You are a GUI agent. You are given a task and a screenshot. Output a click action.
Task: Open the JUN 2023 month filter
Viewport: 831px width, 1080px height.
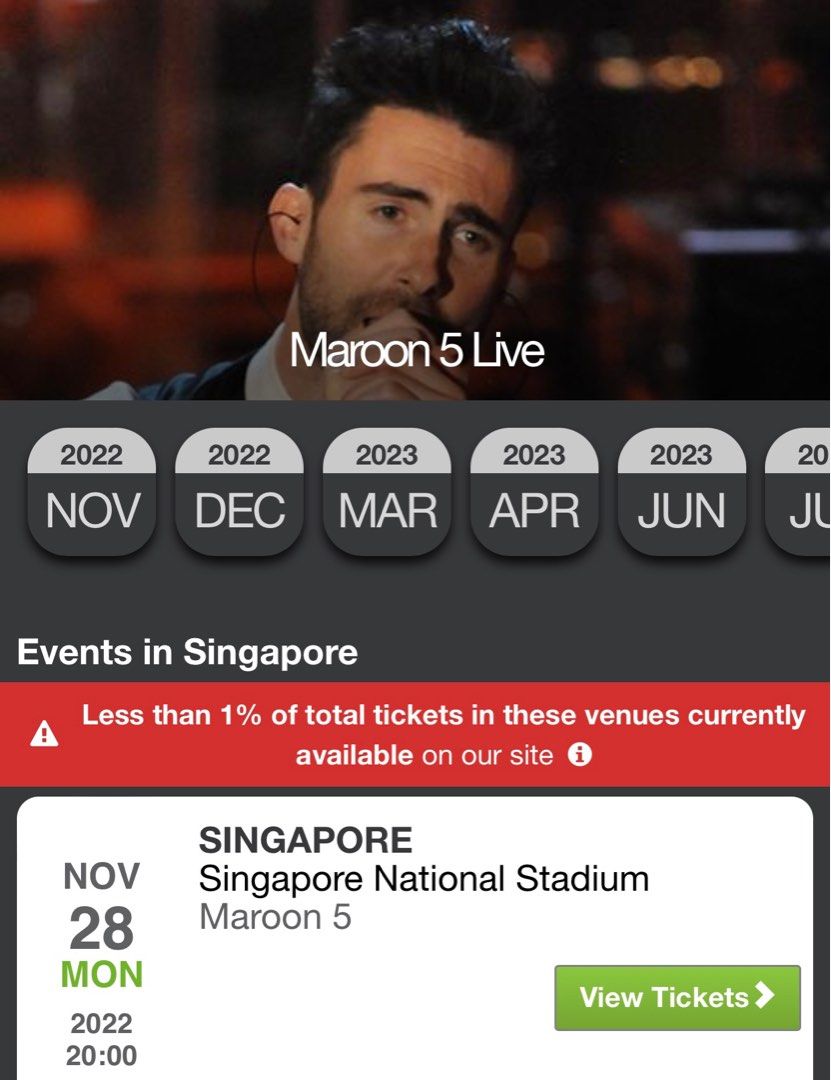pyautogui.click(x=682, y=490)
